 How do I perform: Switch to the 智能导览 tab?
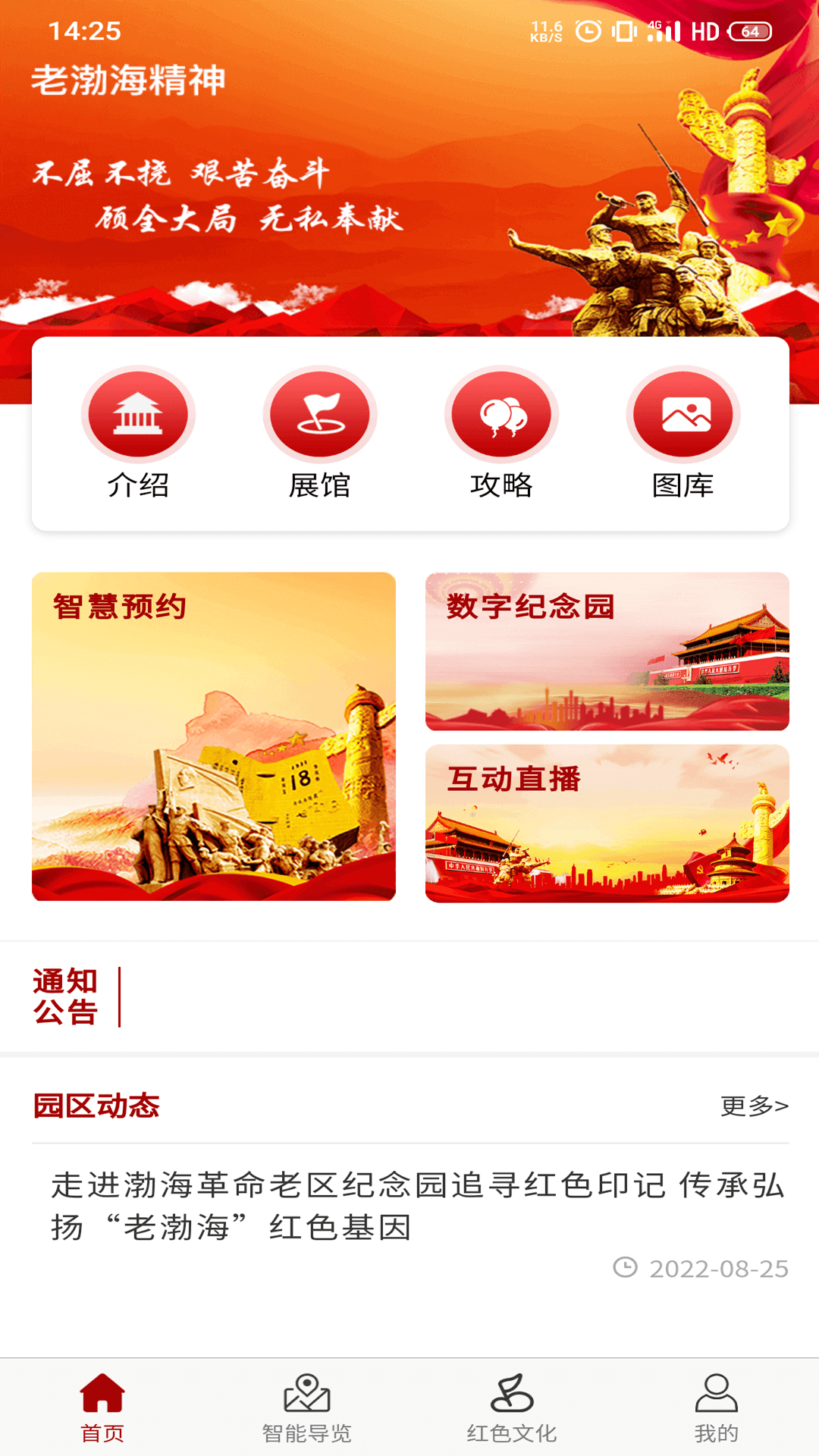point(307,1408)
